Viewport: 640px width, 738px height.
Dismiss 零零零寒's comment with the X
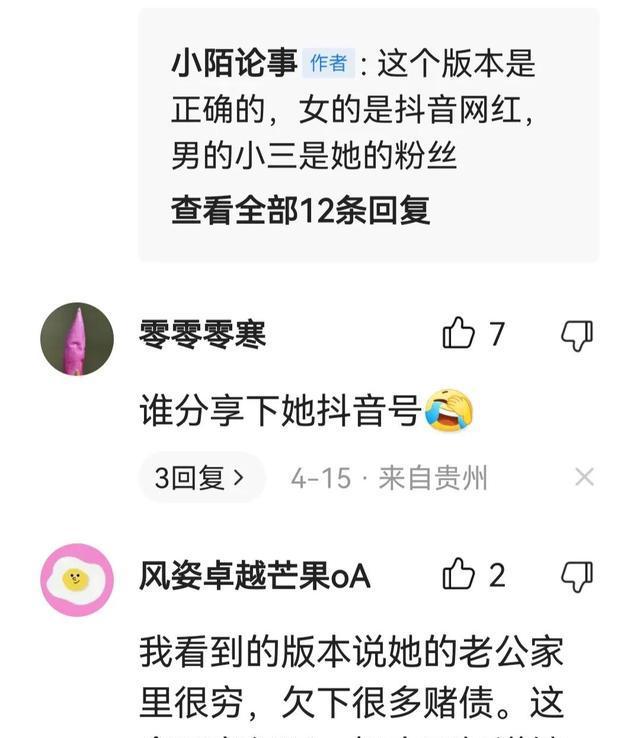pyautogui.click(x=584, y=478)
